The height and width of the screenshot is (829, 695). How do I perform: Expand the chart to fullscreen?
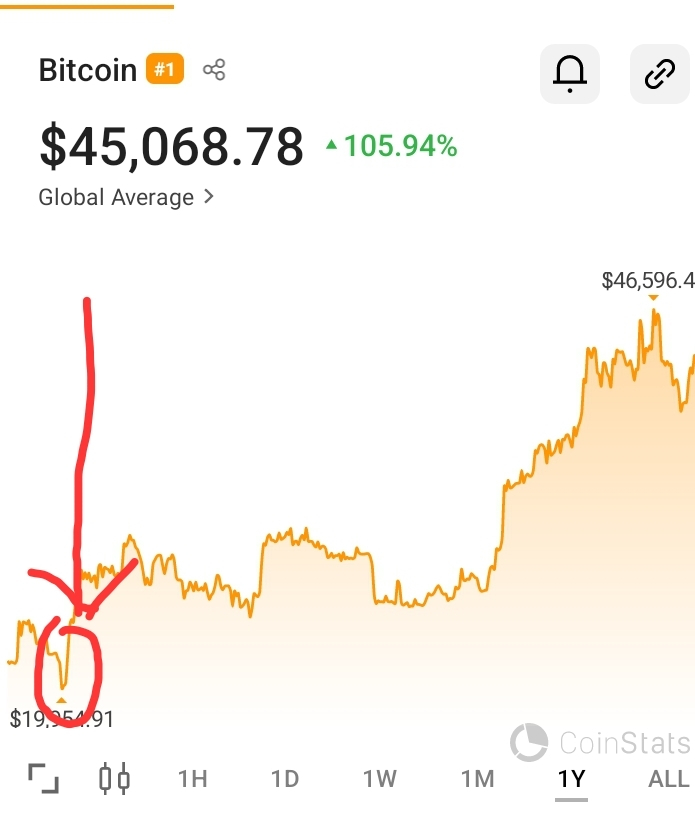pos(43,778)
